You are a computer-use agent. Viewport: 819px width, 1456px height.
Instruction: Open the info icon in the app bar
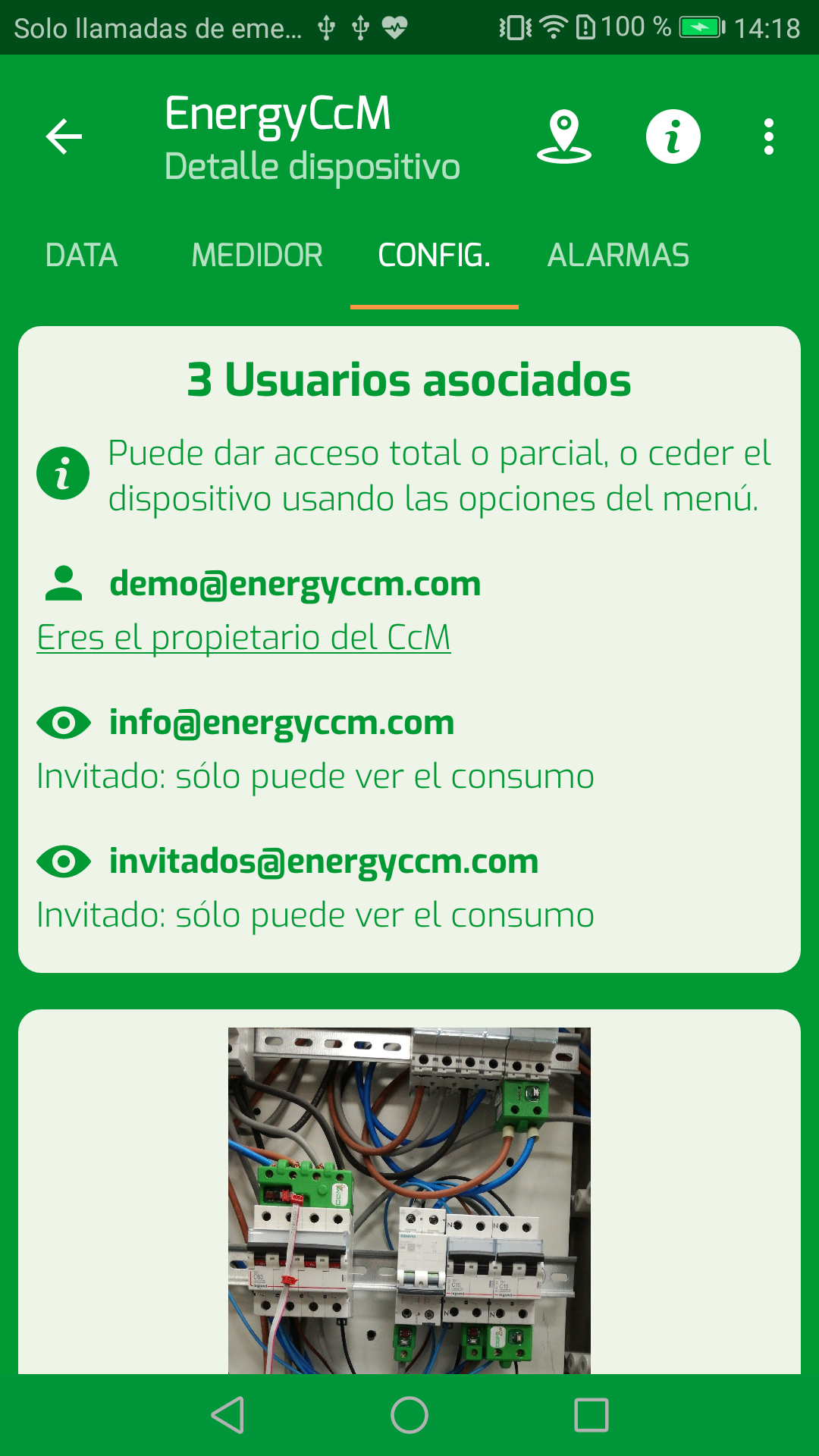[673, 136]
